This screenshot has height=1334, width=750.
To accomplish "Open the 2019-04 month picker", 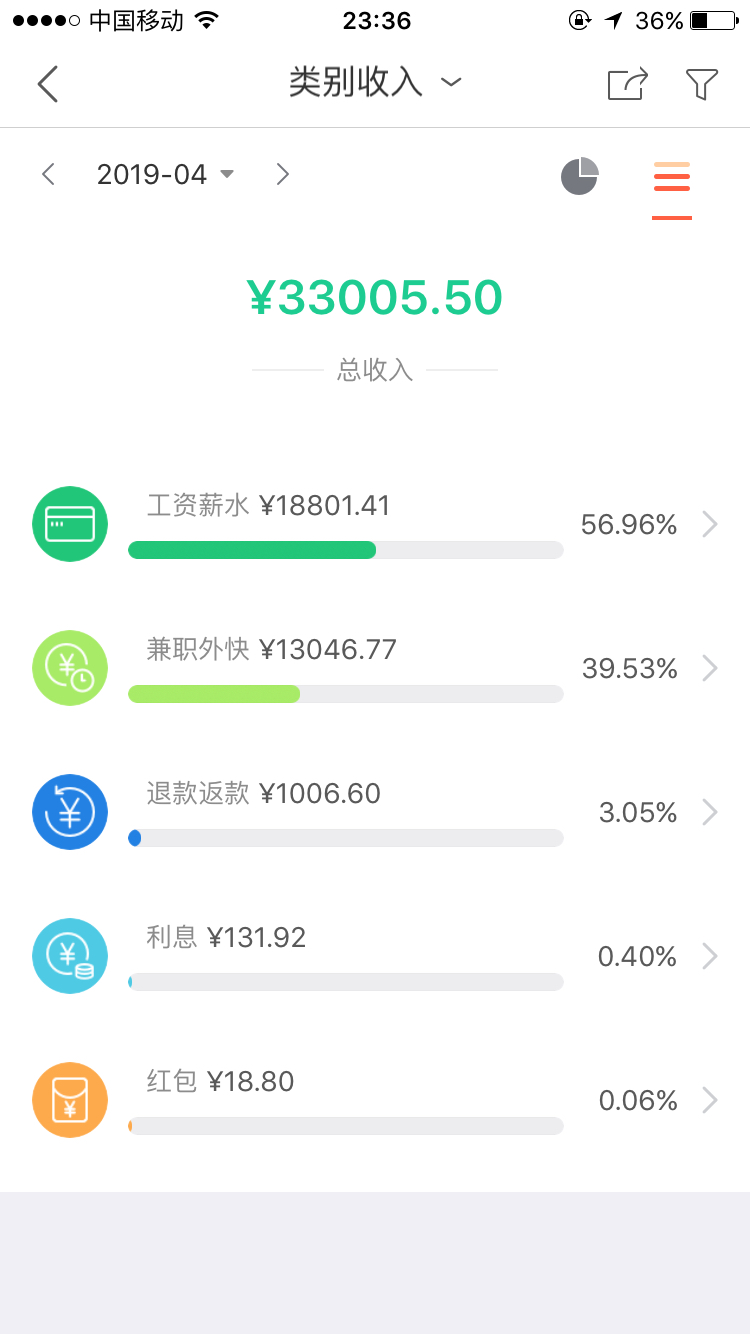I will [165, 174].
